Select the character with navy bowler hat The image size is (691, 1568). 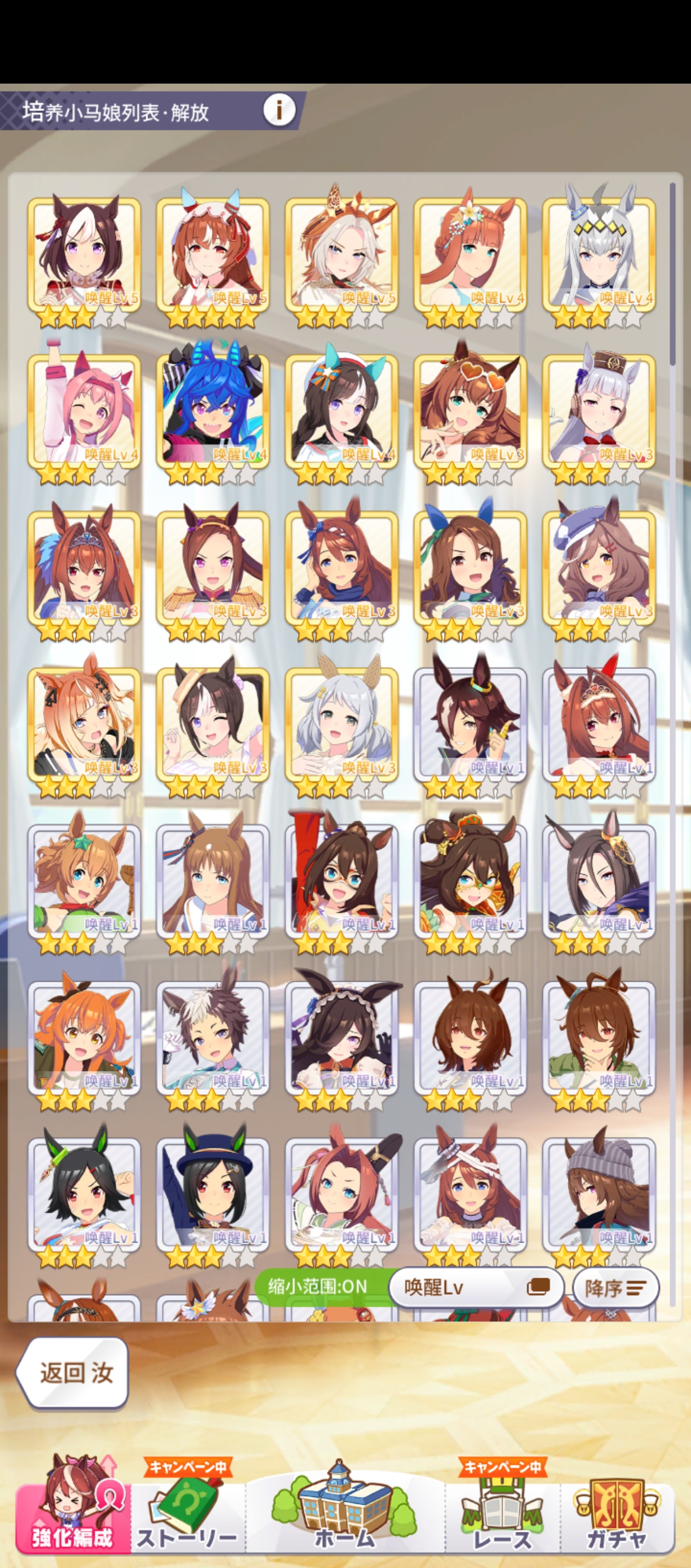212,1195
